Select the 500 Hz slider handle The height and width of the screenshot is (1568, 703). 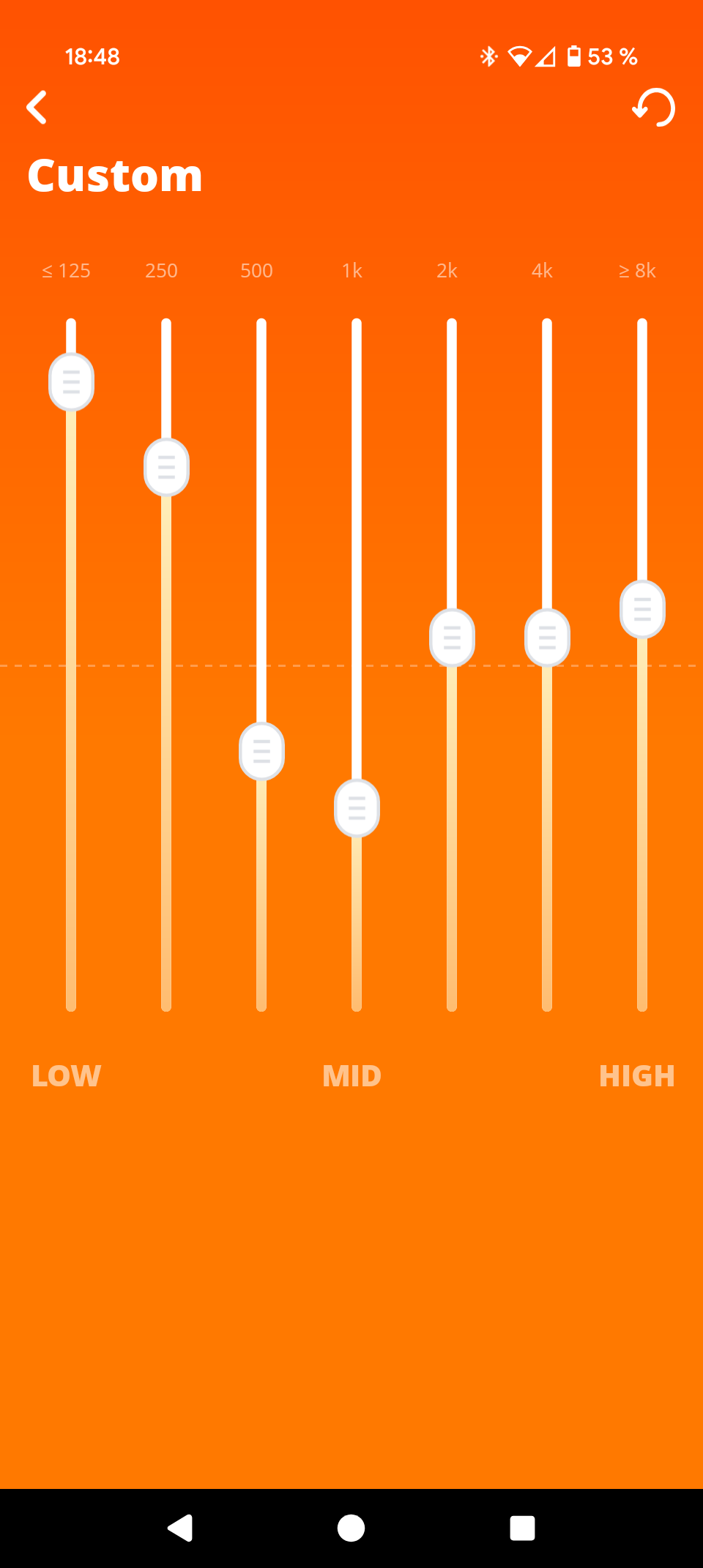(261, 751)
